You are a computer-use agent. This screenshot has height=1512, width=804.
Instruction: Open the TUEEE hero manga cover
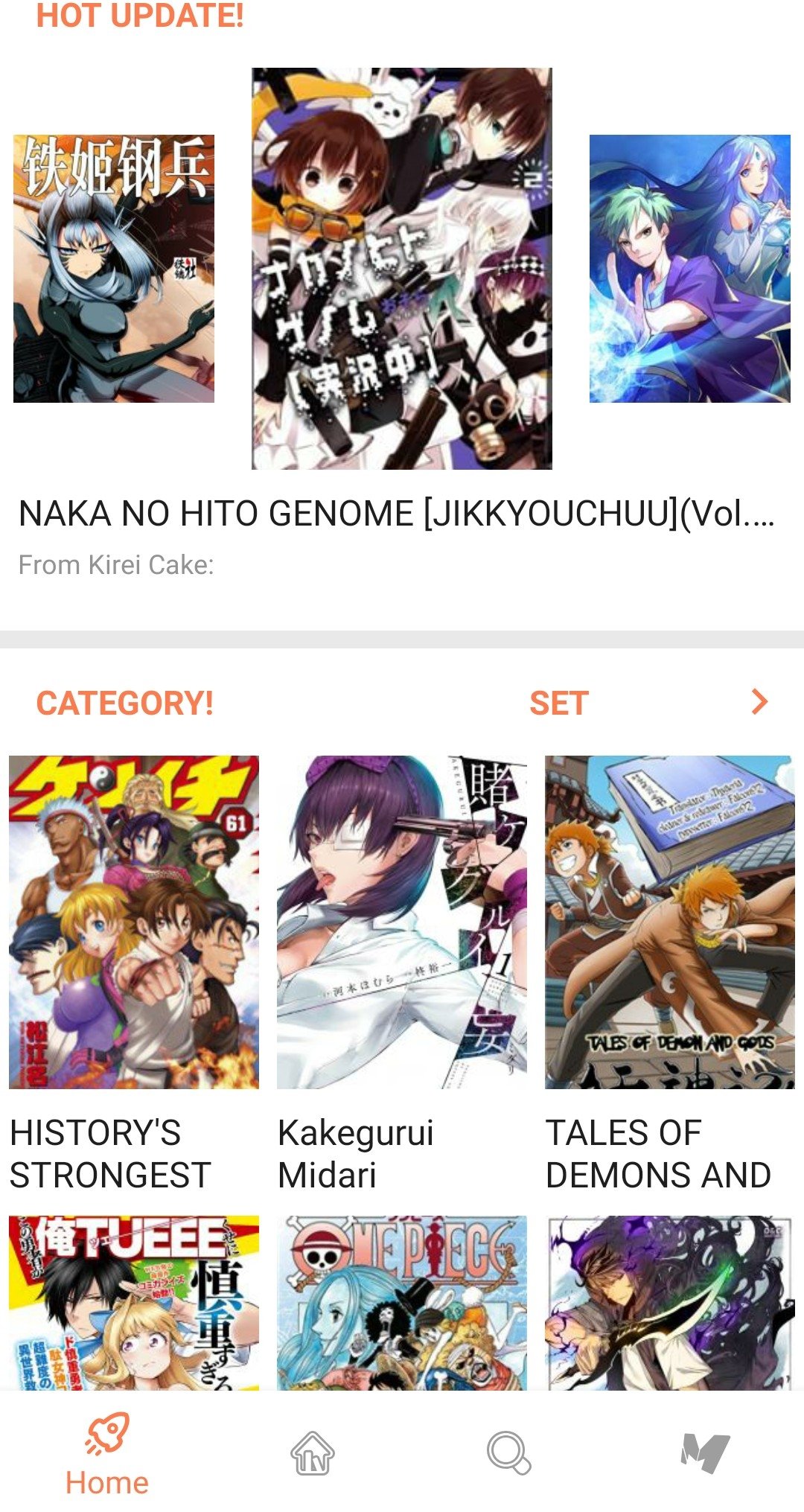coord(134,1303)
